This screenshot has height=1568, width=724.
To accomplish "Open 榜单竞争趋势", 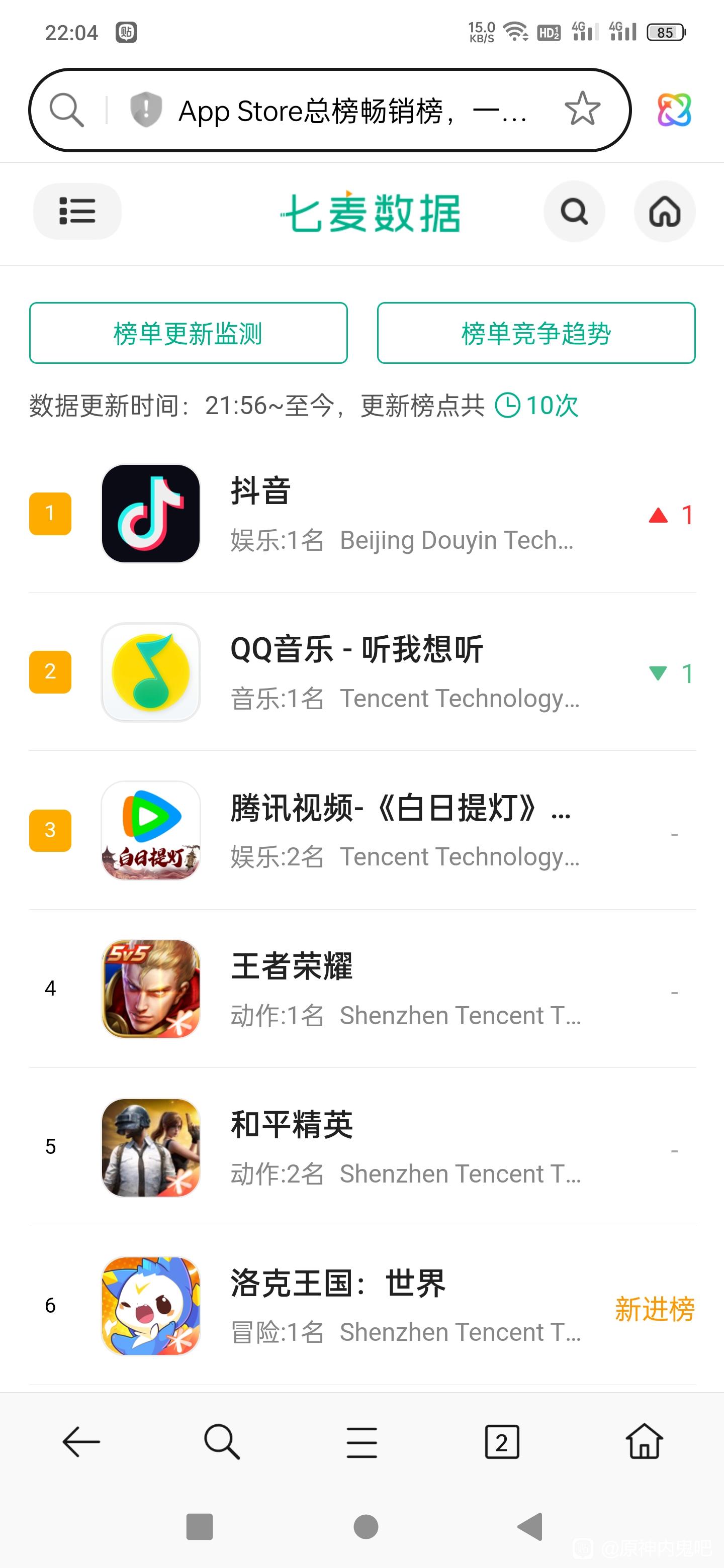I will click(x=536, y=333).
